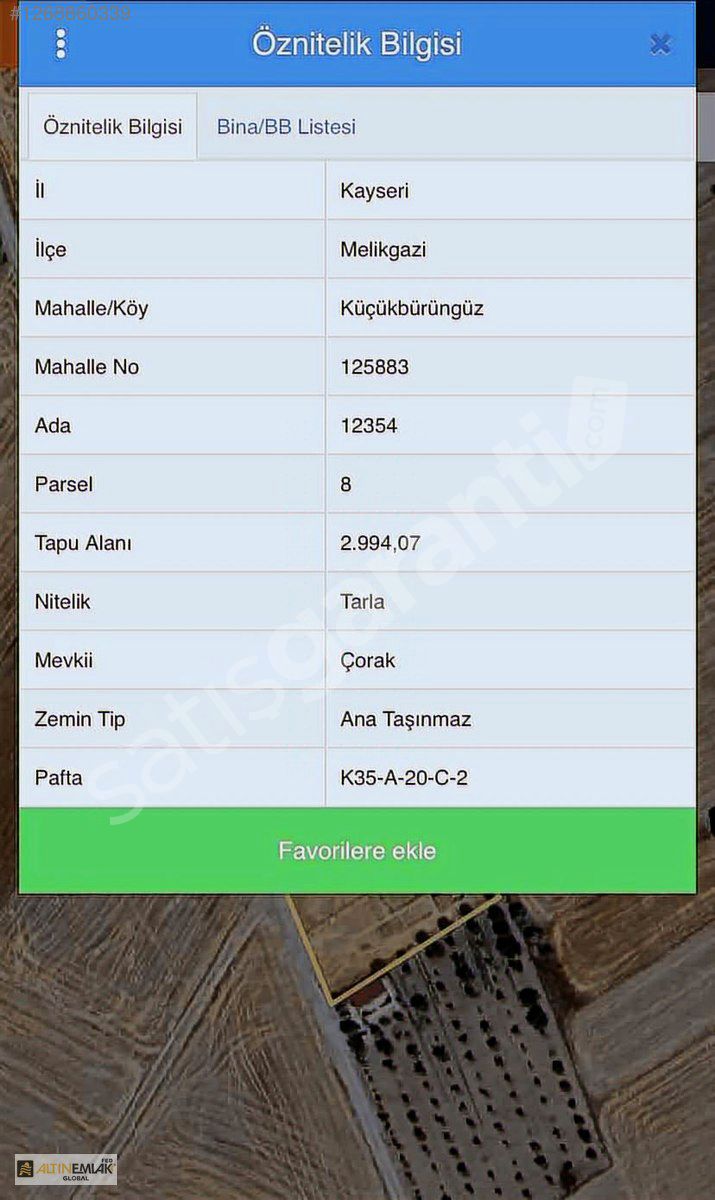Close the Öznitelik Bilgisi dialog
The height and width of the screenshot is (1200, 715).
click(x=660, y=44)
